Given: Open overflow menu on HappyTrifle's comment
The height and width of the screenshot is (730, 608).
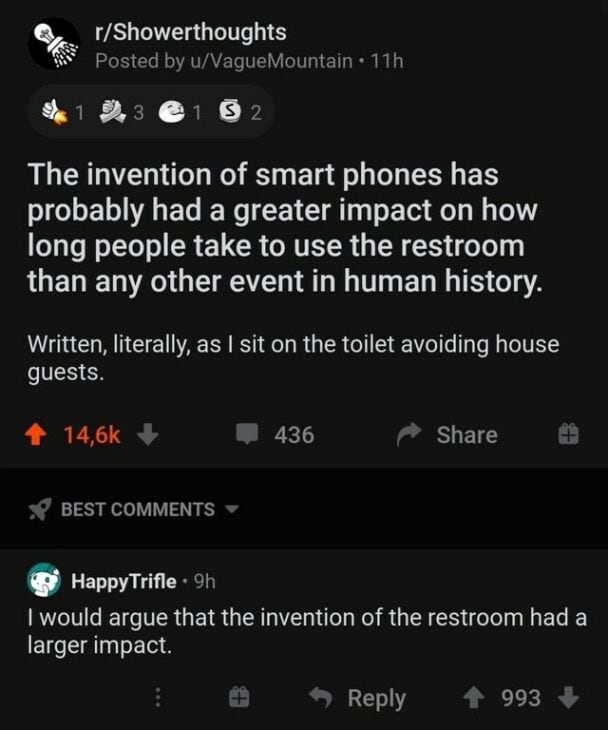Looking at the screenshot, I should pyautogui.click(x=156, y=698).
